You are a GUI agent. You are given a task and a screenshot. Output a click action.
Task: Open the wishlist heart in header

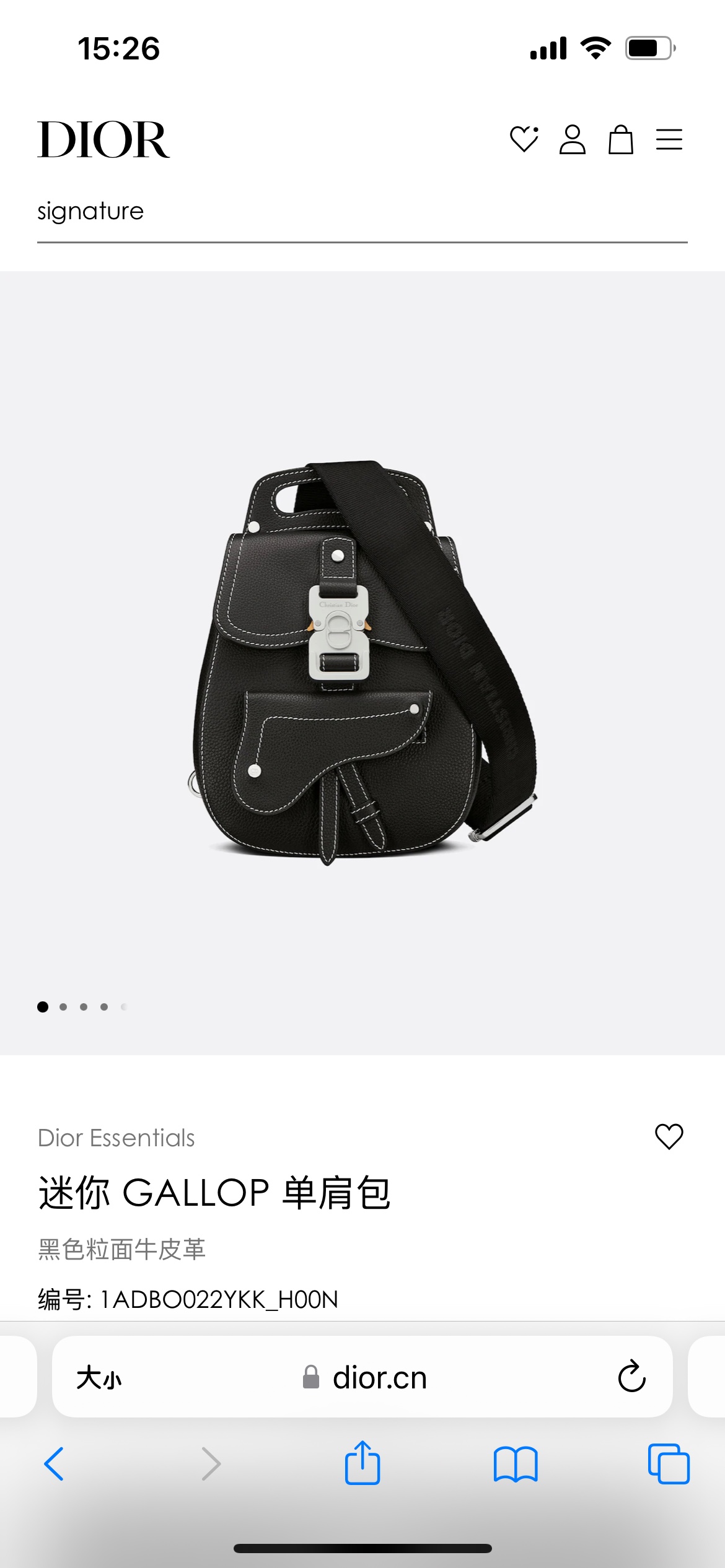point(524,139)
